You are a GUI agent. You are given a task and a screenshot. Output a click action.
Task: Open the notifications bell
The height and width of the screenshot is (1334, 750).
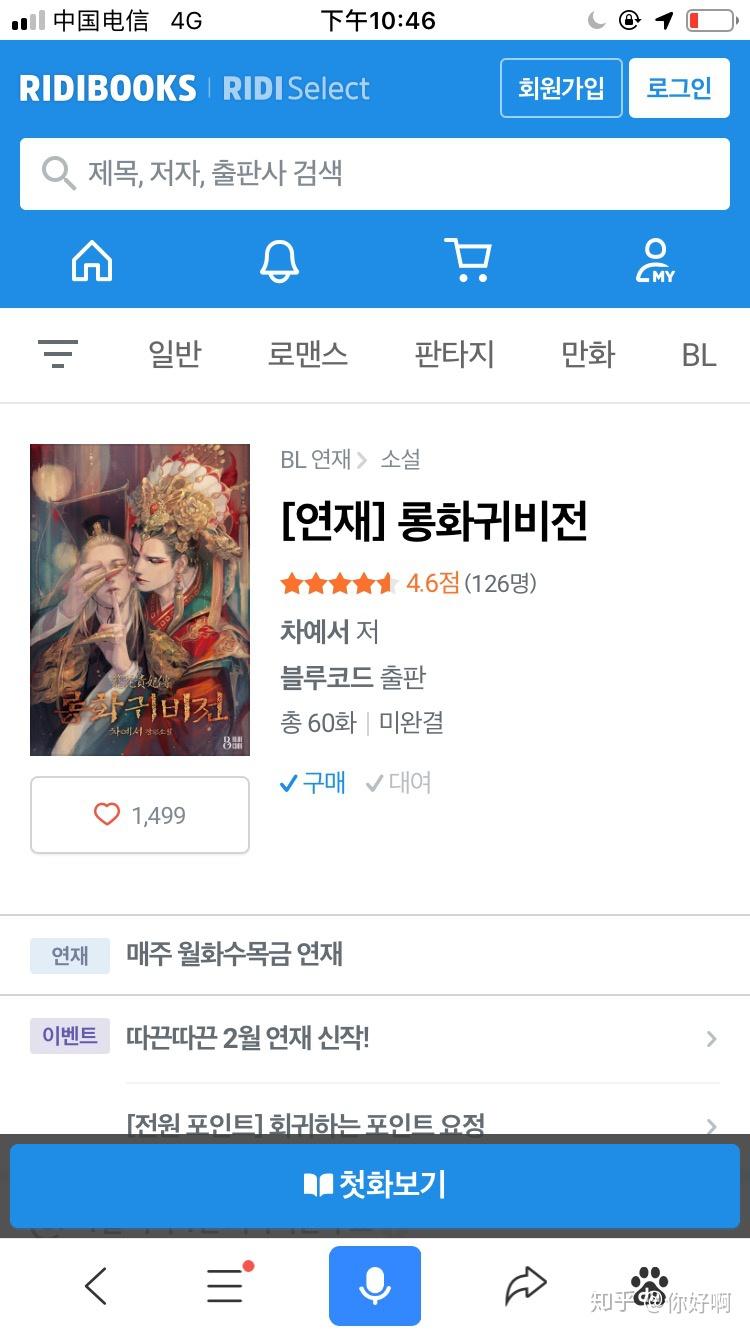pos(279,261)
